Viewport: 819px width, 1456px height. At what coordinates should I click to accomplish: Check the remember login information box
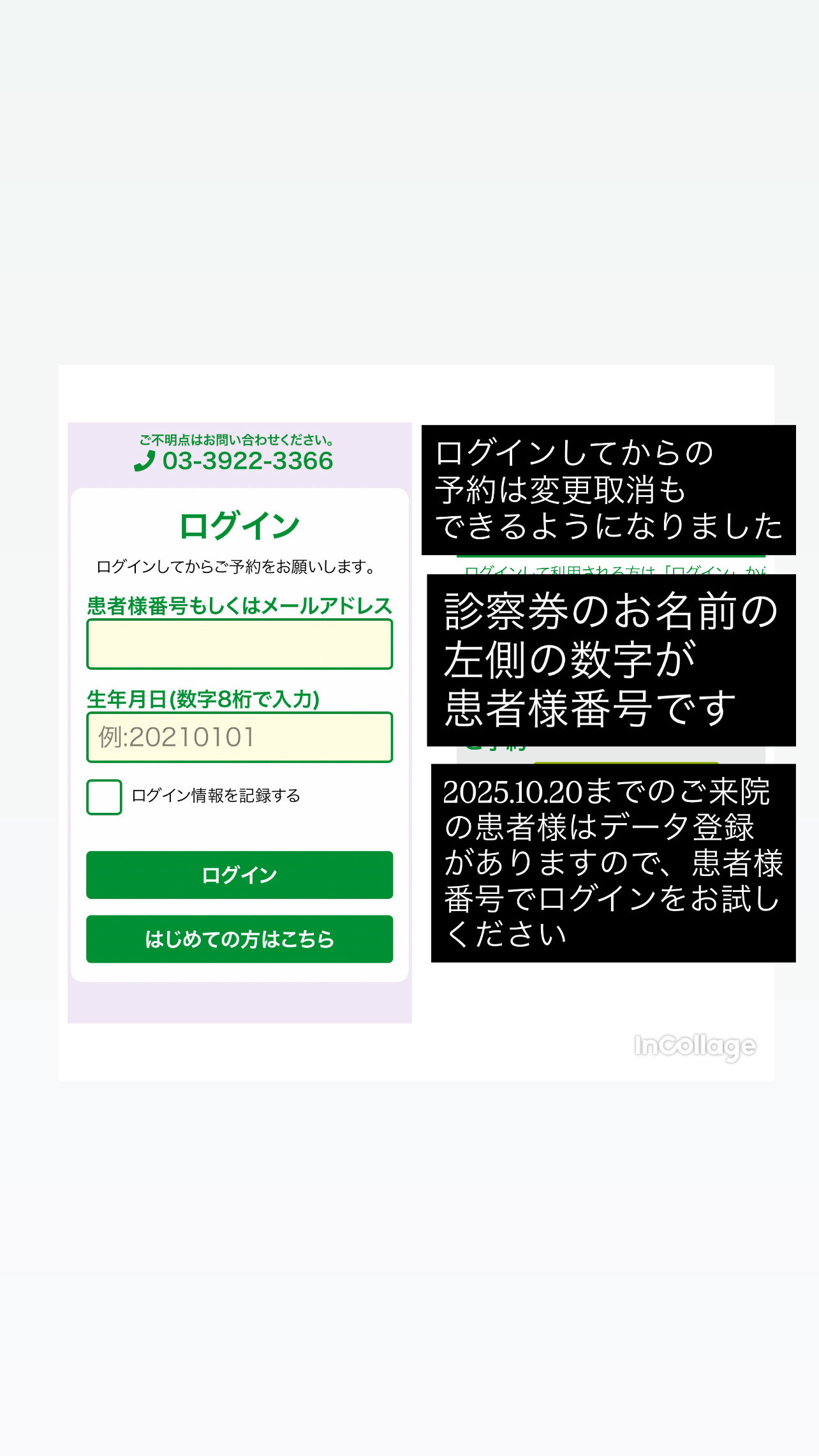pos(104,796)
